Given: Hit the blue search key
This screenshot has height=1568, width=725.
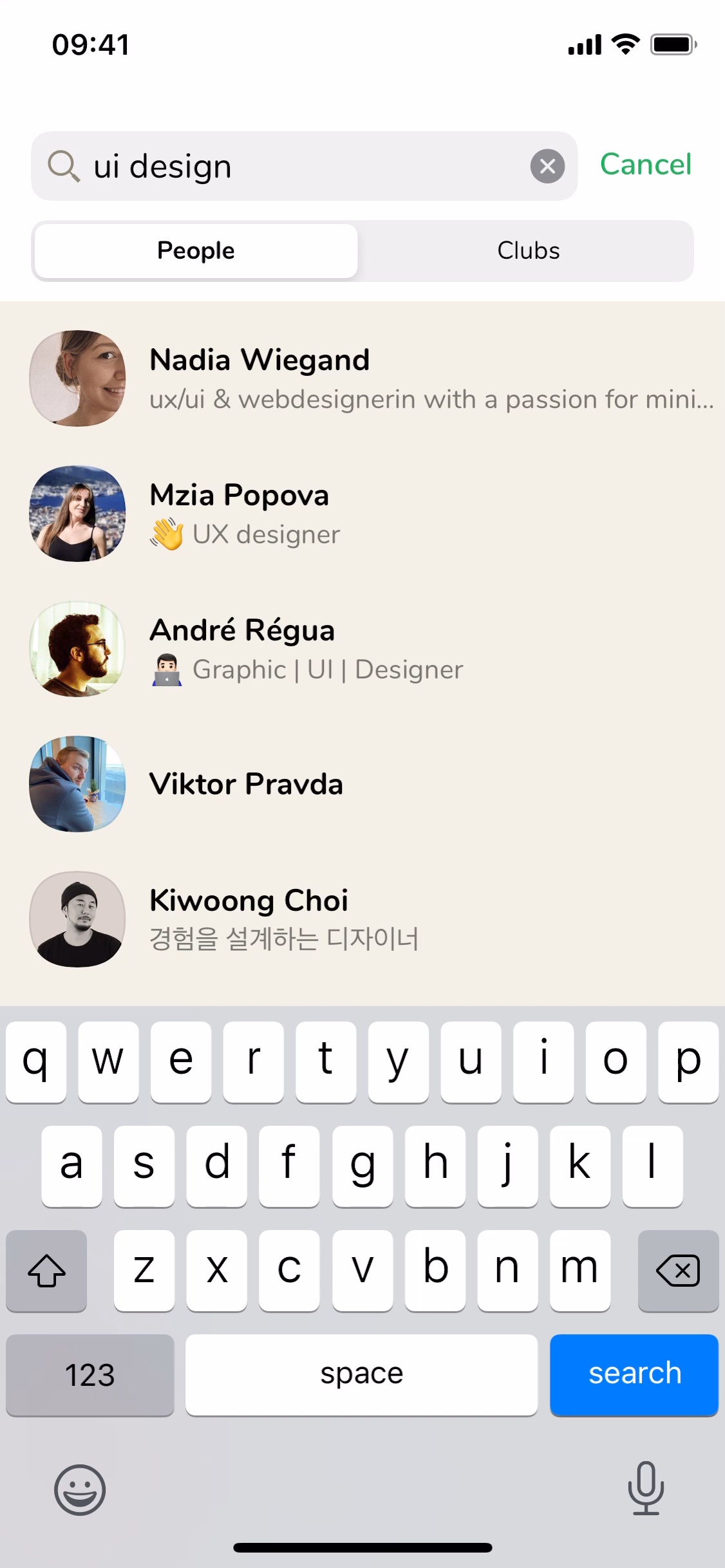Looking at the screenshot, I should 634,1374.
